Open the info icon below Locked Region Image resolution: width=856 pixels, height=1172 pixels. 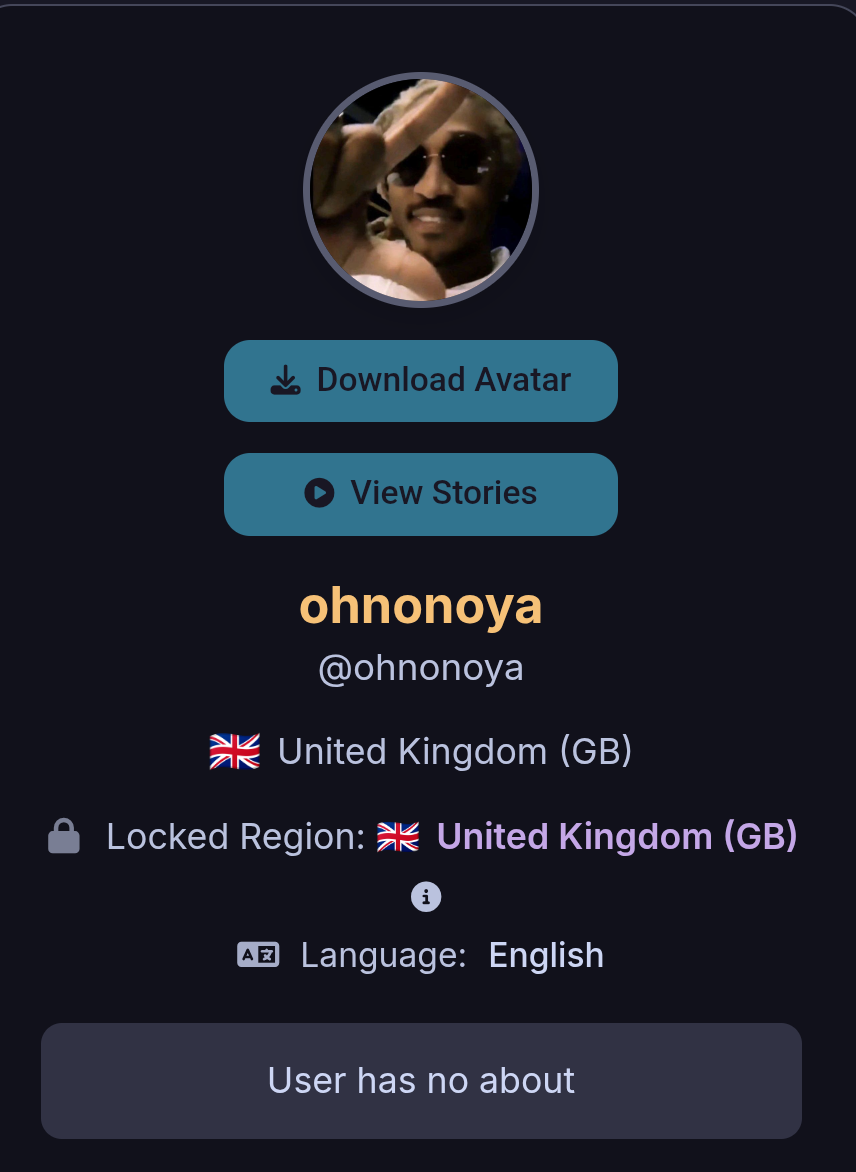(426, 896)
